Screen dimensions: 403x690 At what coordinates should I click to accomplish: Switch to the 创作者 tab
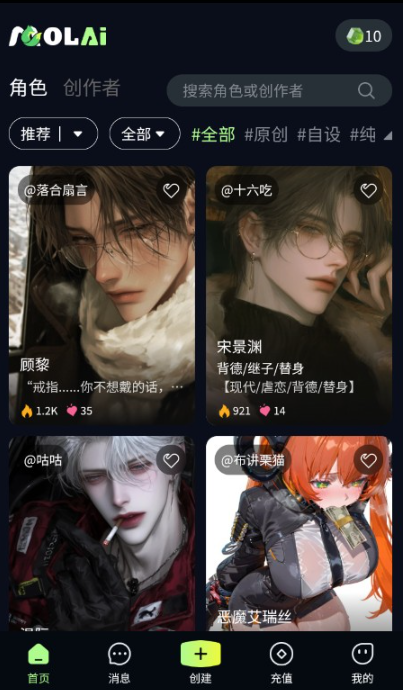pos(92,88)
